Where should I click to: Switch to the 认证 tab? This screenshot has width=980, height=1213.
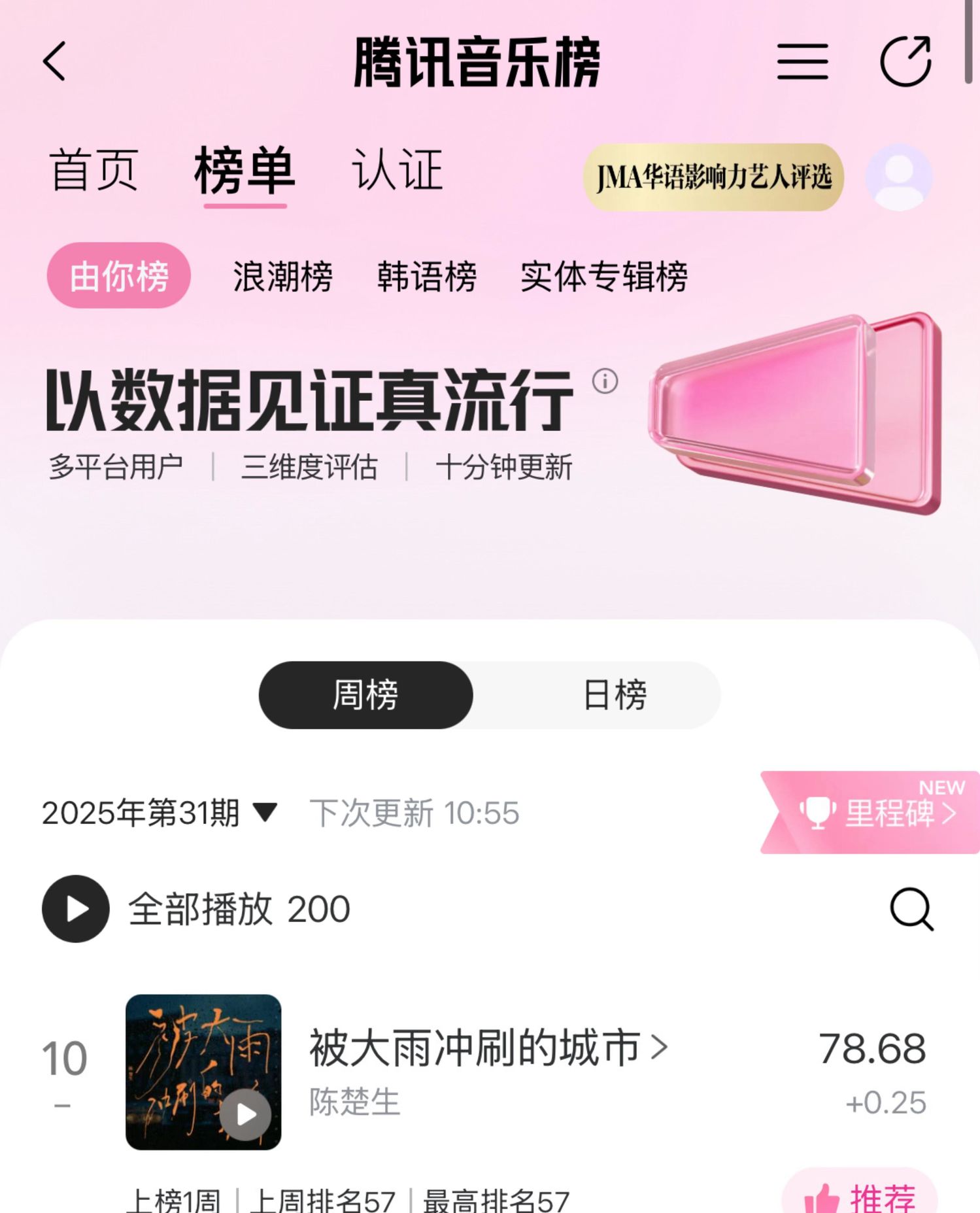397,170
